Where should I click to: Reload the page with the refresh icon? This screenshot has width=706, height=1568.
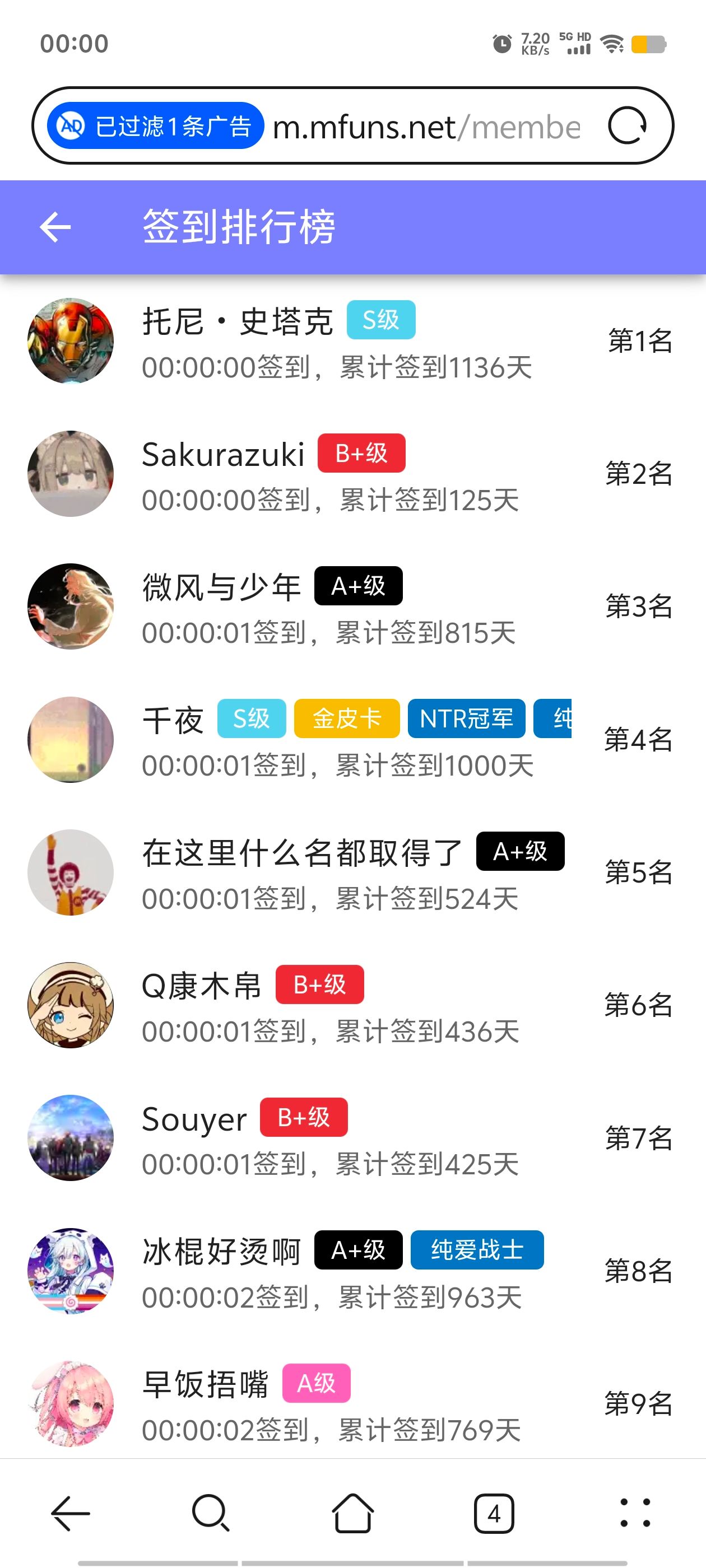point(627,126)
